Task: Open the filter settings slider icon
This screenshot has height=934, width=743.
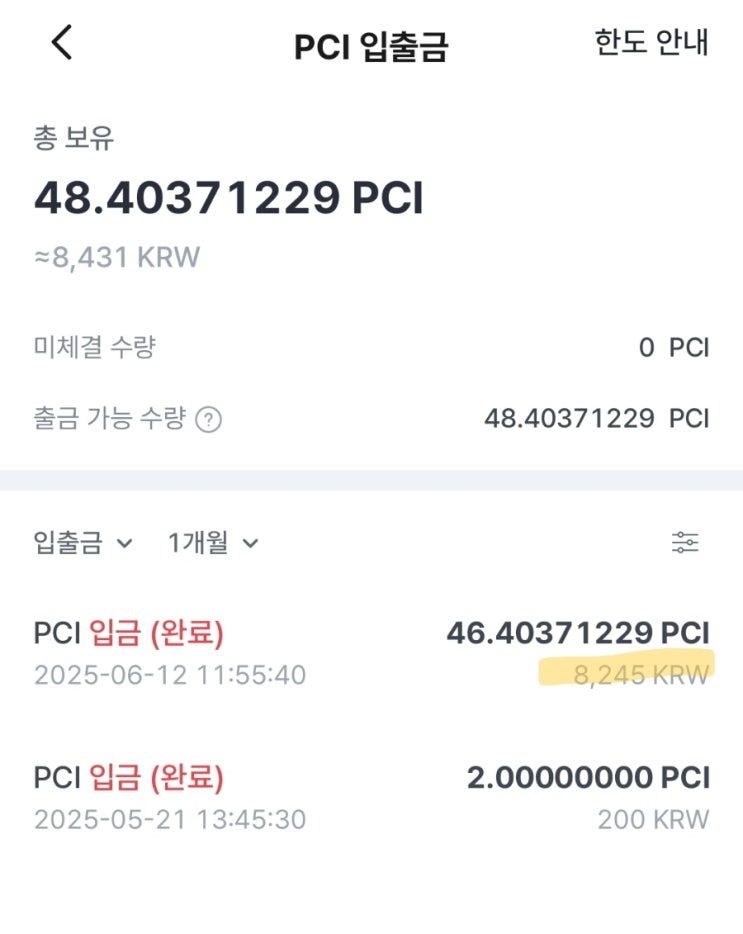Action: pyautogui.click(x=685, y=543)
